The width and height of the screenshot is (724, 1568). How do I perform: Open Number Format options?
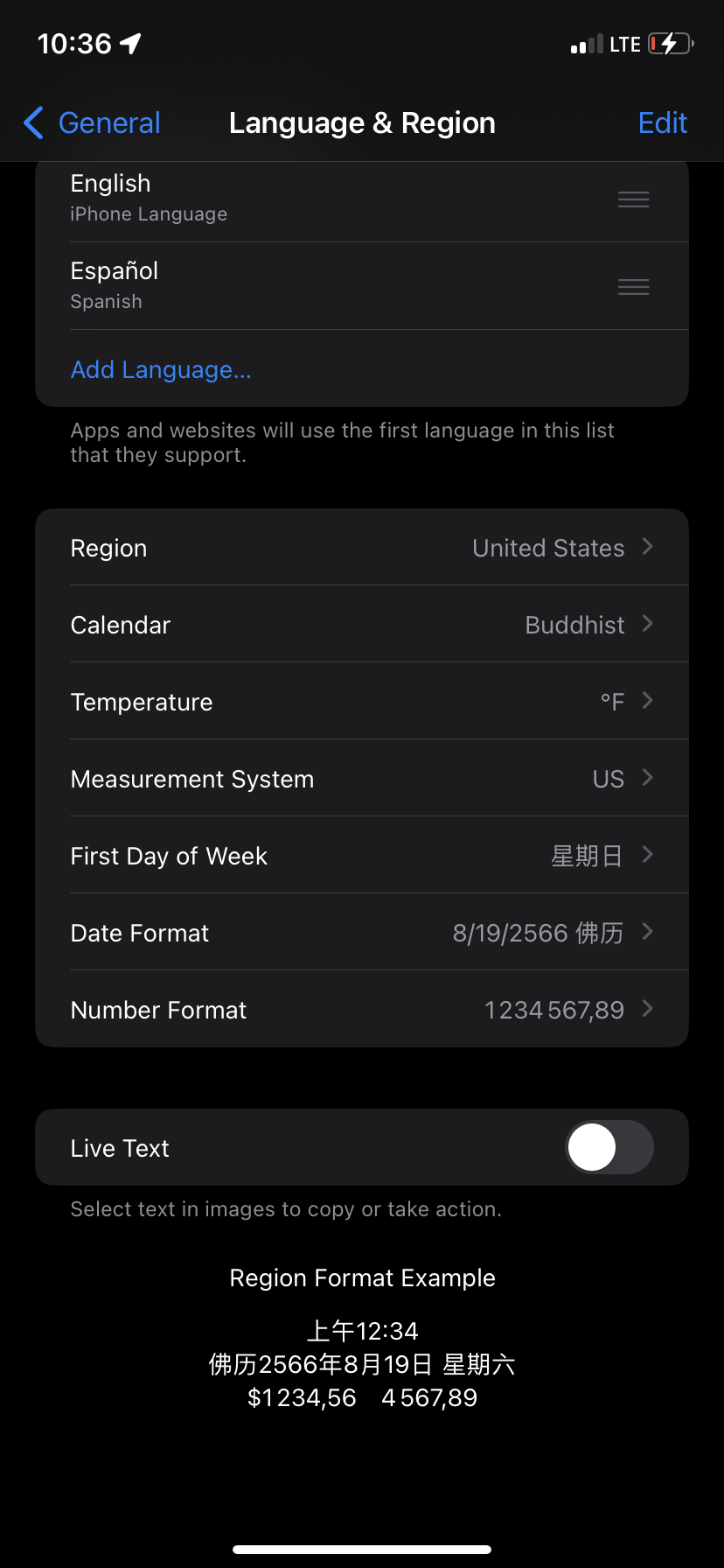(362, 1010)
